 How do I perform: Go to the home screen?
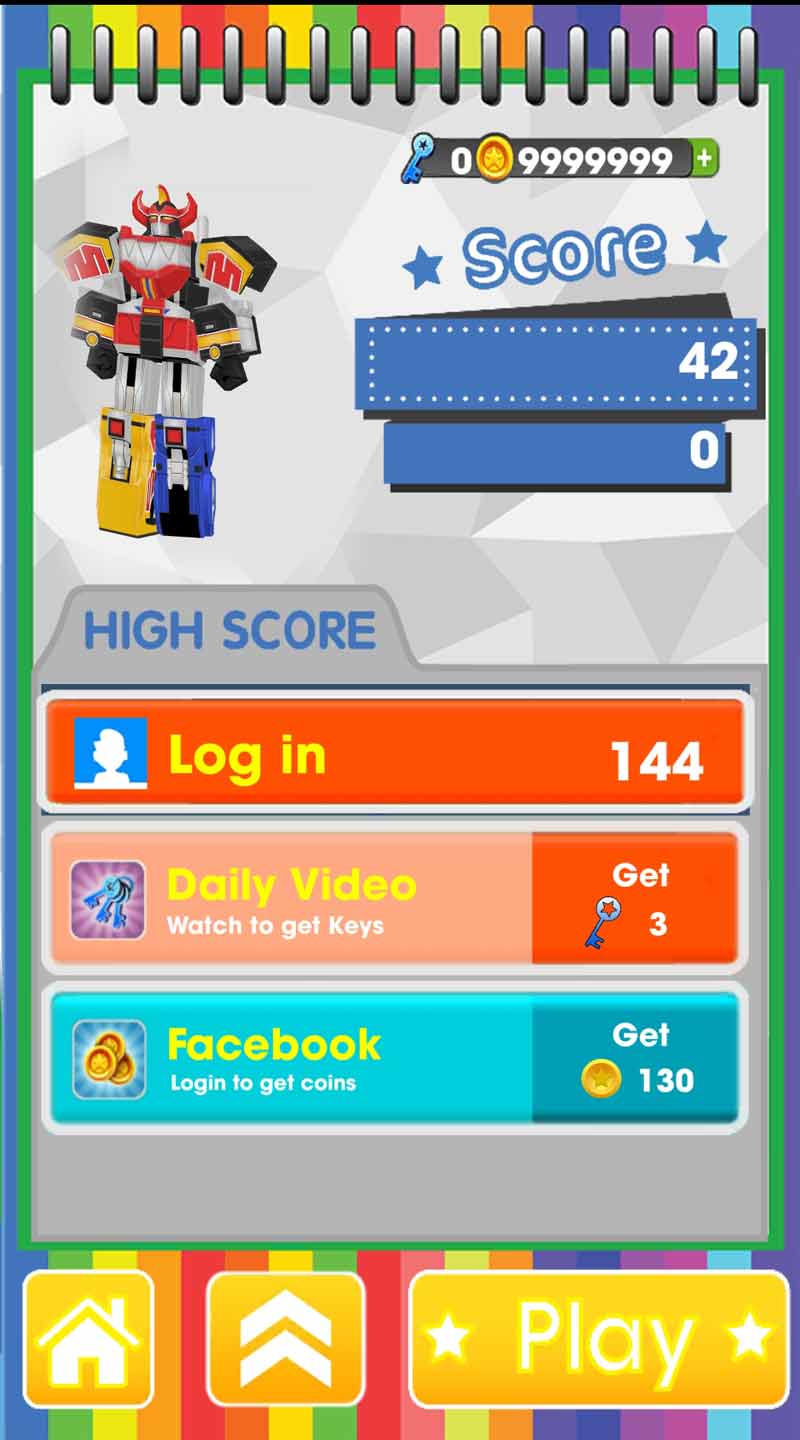[88, 1338]
